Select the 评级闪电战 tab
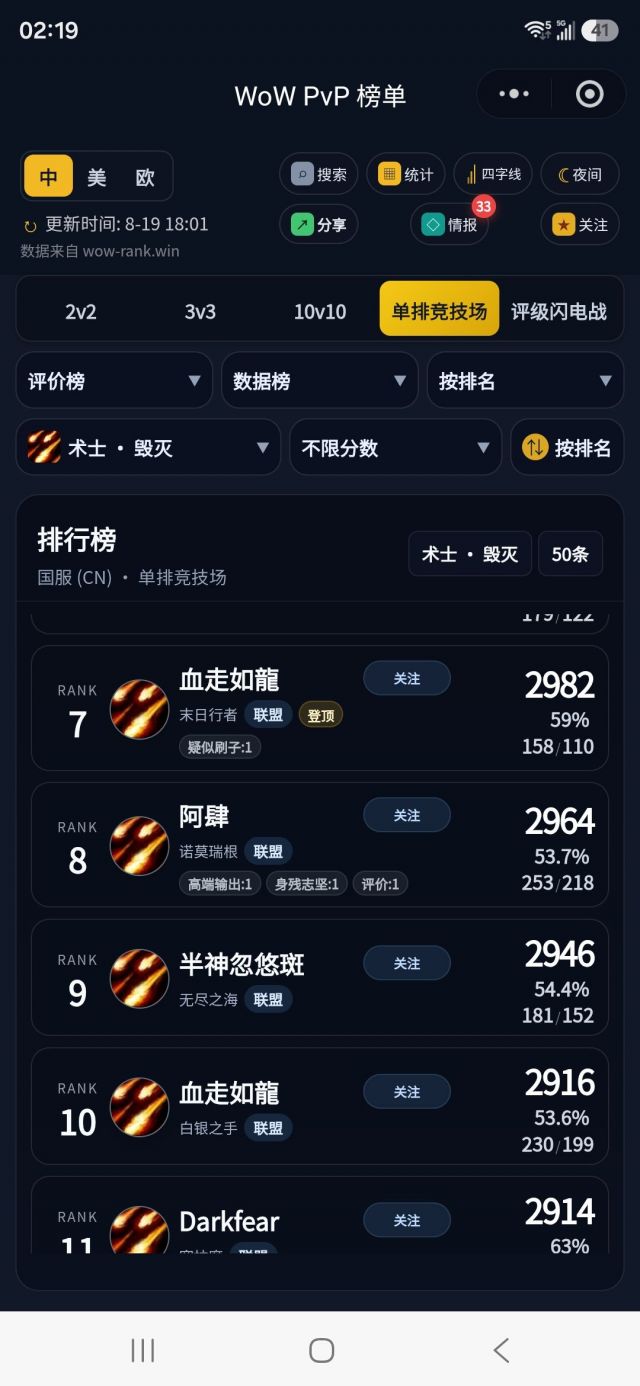 coord(559,311)
